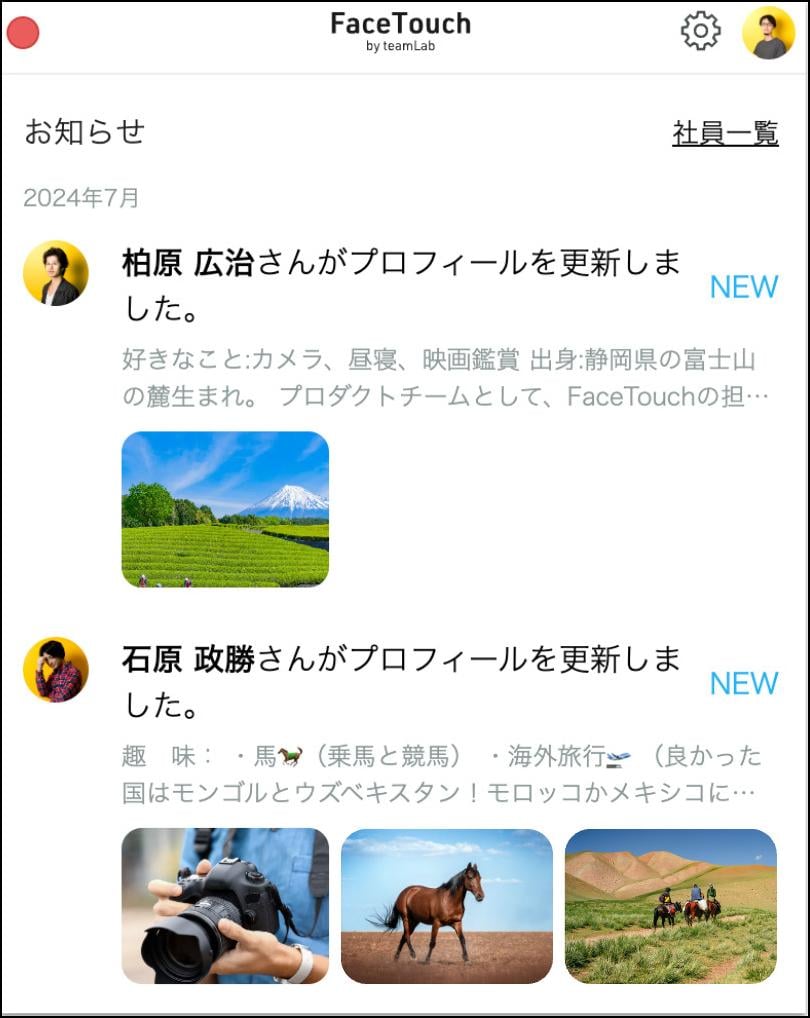Viewport: 810px width, 1018px height.
Task: Open 柏原 広治's profile update notice
Action: click(400, 286)
